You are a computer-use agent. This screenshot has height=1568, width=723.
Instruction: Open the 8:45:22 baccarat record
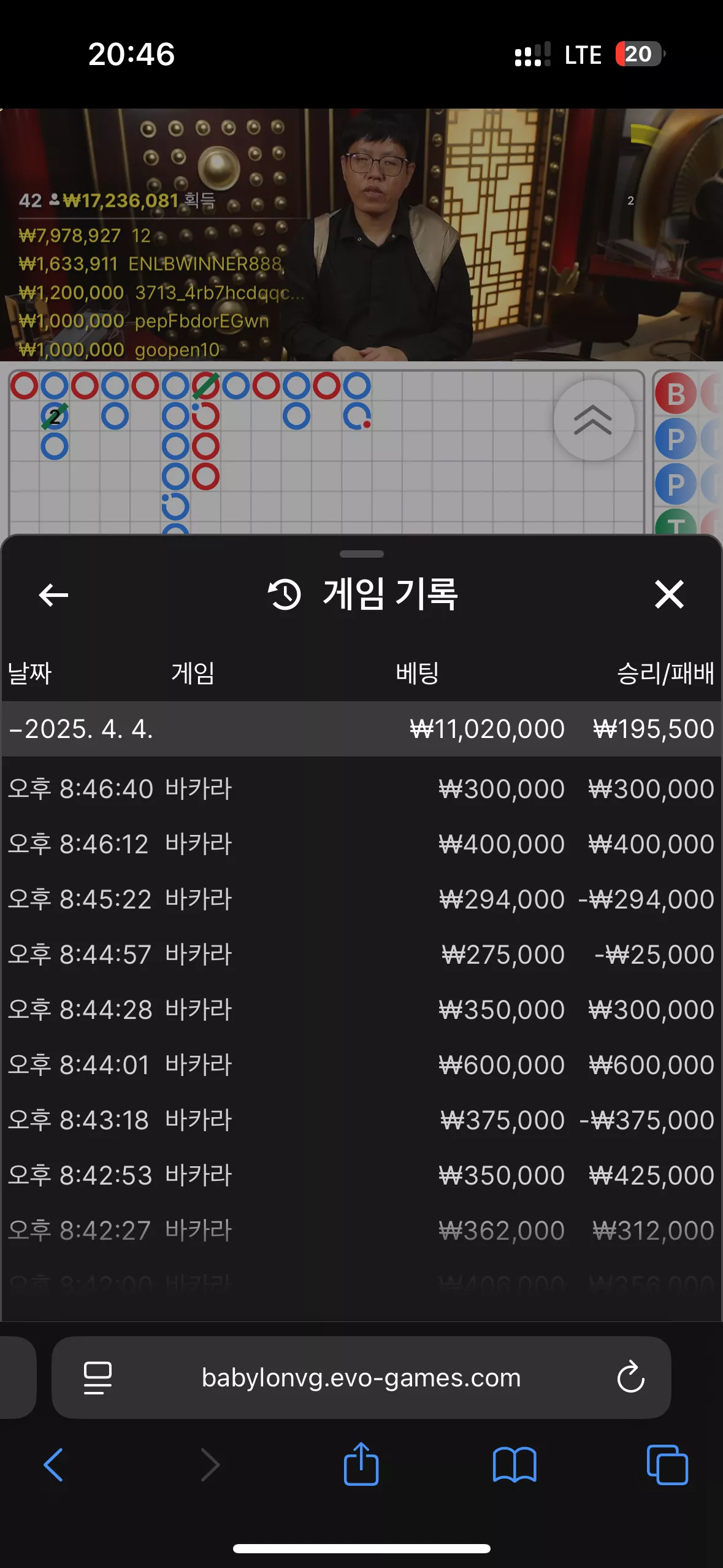click(361, 899)
